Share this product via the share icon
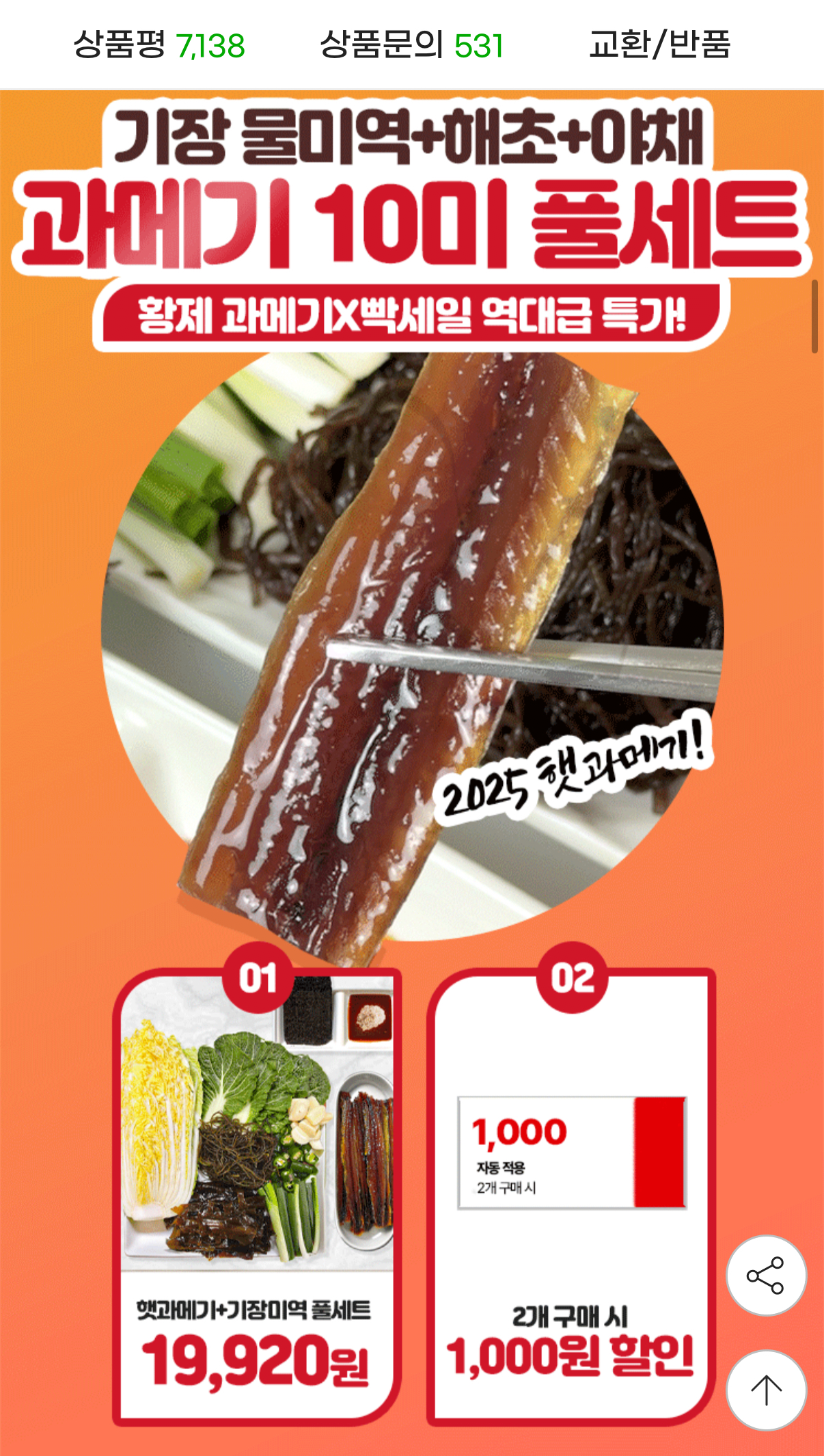The height and width of the screenshot is (1456, 824). (766, 1275)
